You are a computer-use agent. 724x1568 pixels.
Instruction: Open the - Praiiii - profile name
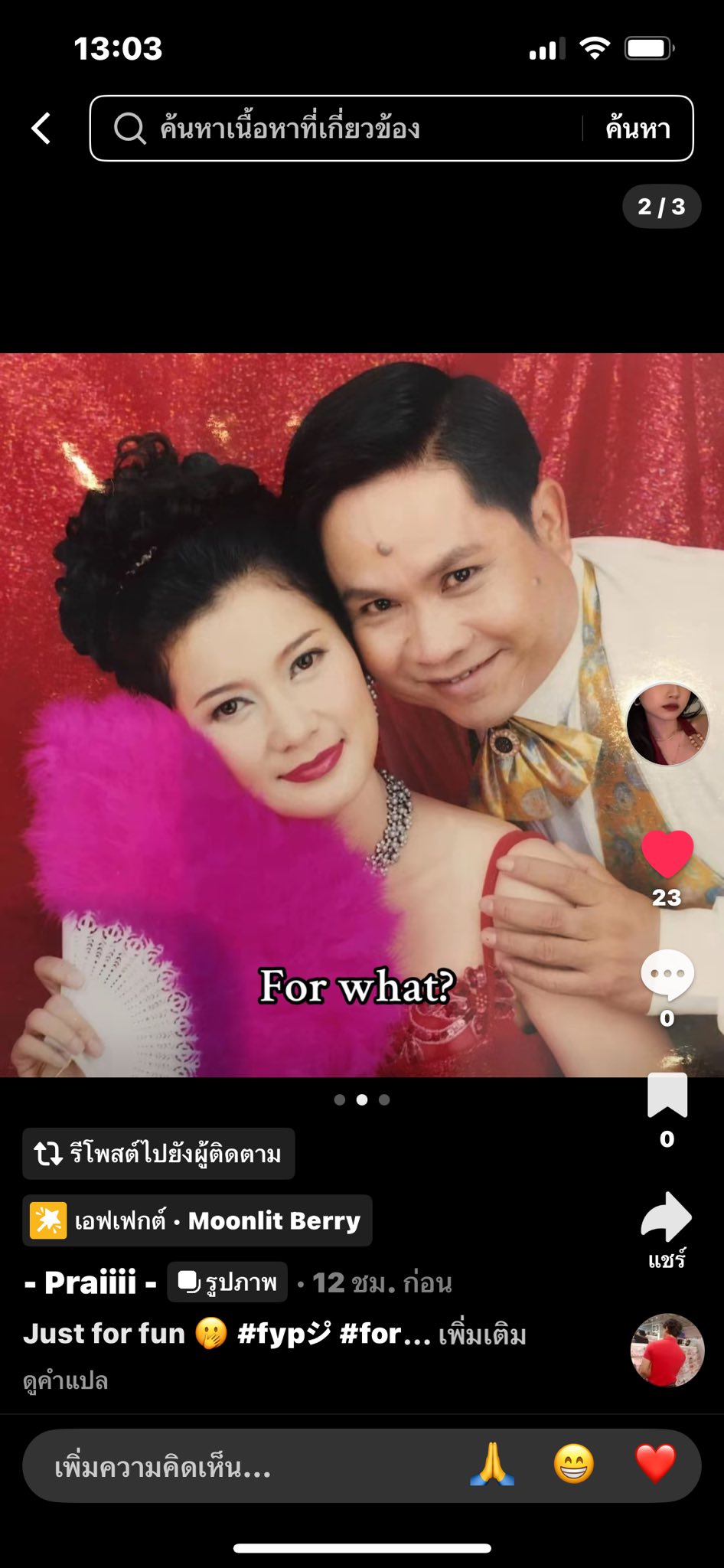[x=90, y=1282]
